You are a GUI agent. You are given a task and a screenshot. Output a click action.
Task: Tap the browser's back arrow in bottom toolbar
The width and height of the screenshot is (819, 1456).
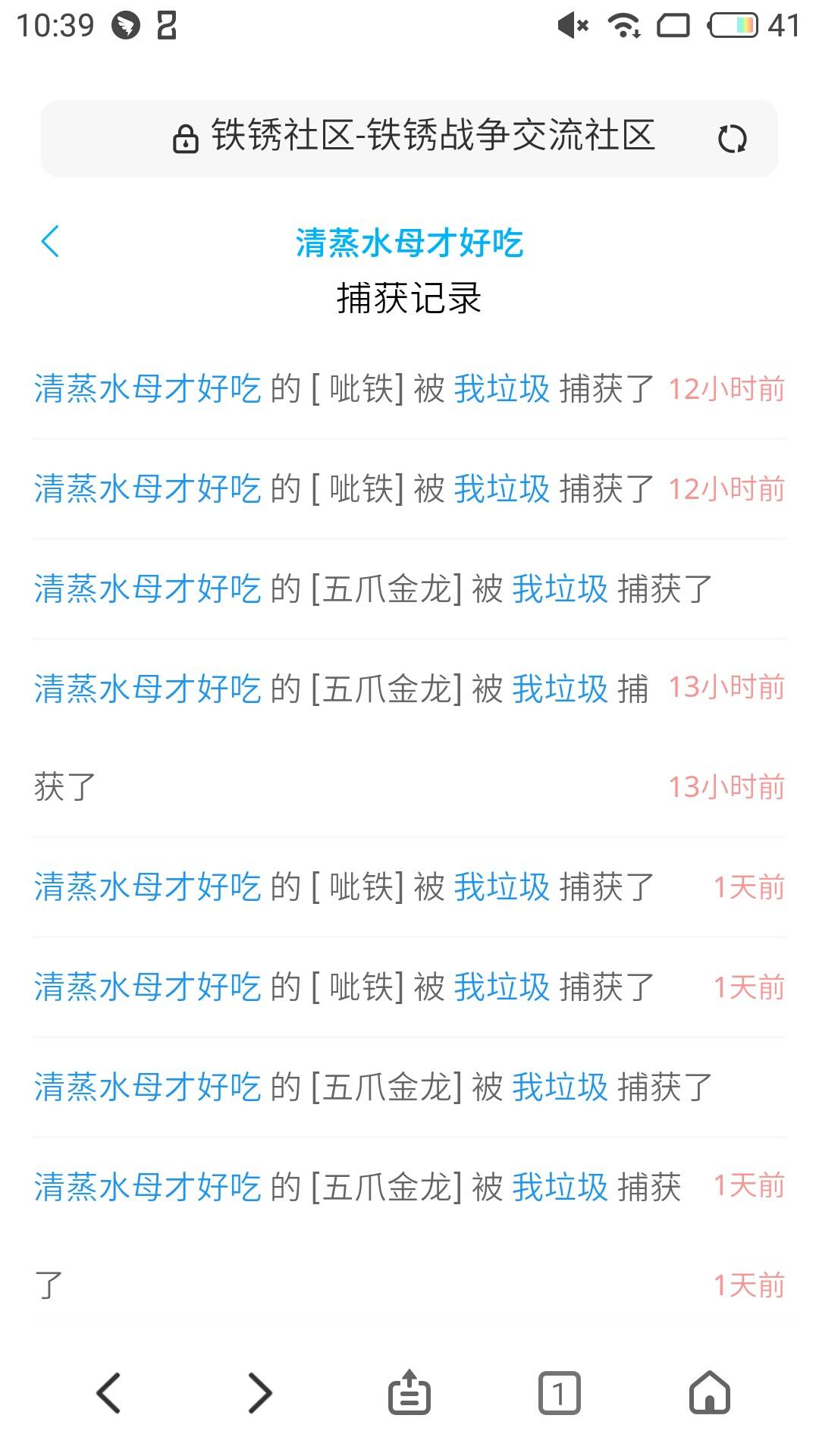108,1392
